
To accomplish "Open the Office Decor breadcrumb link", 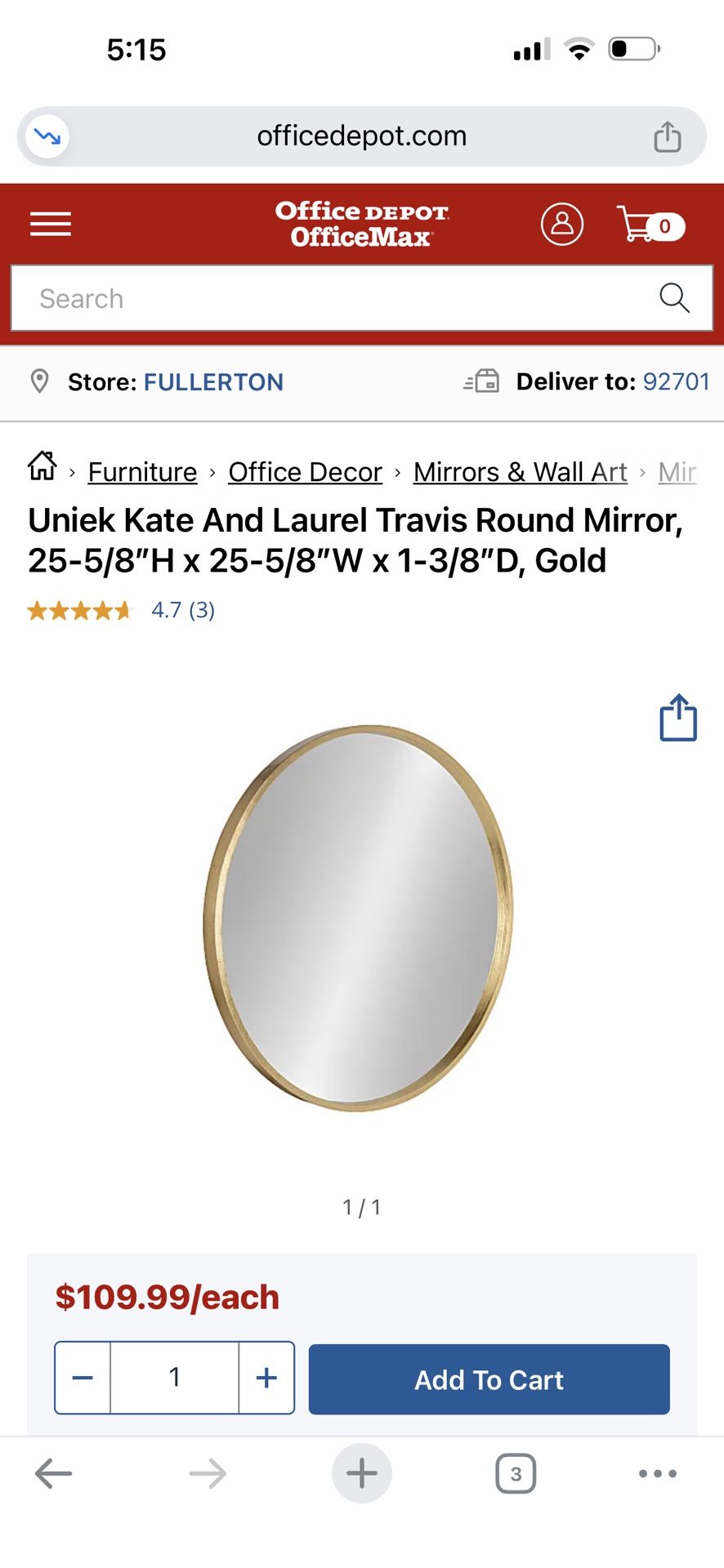I will point(305,472).
